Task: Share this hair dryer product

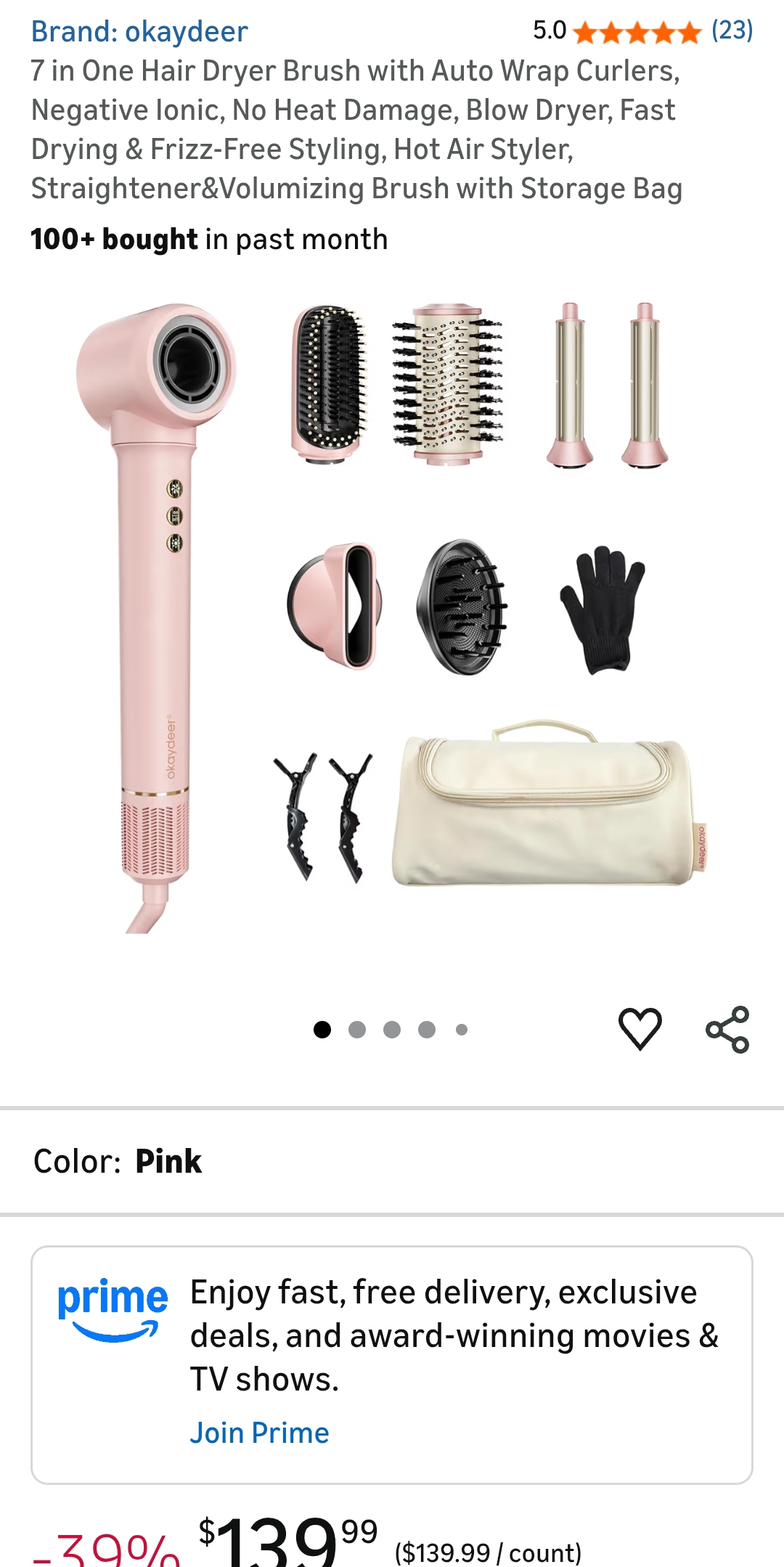Action: pos(727,1029)
